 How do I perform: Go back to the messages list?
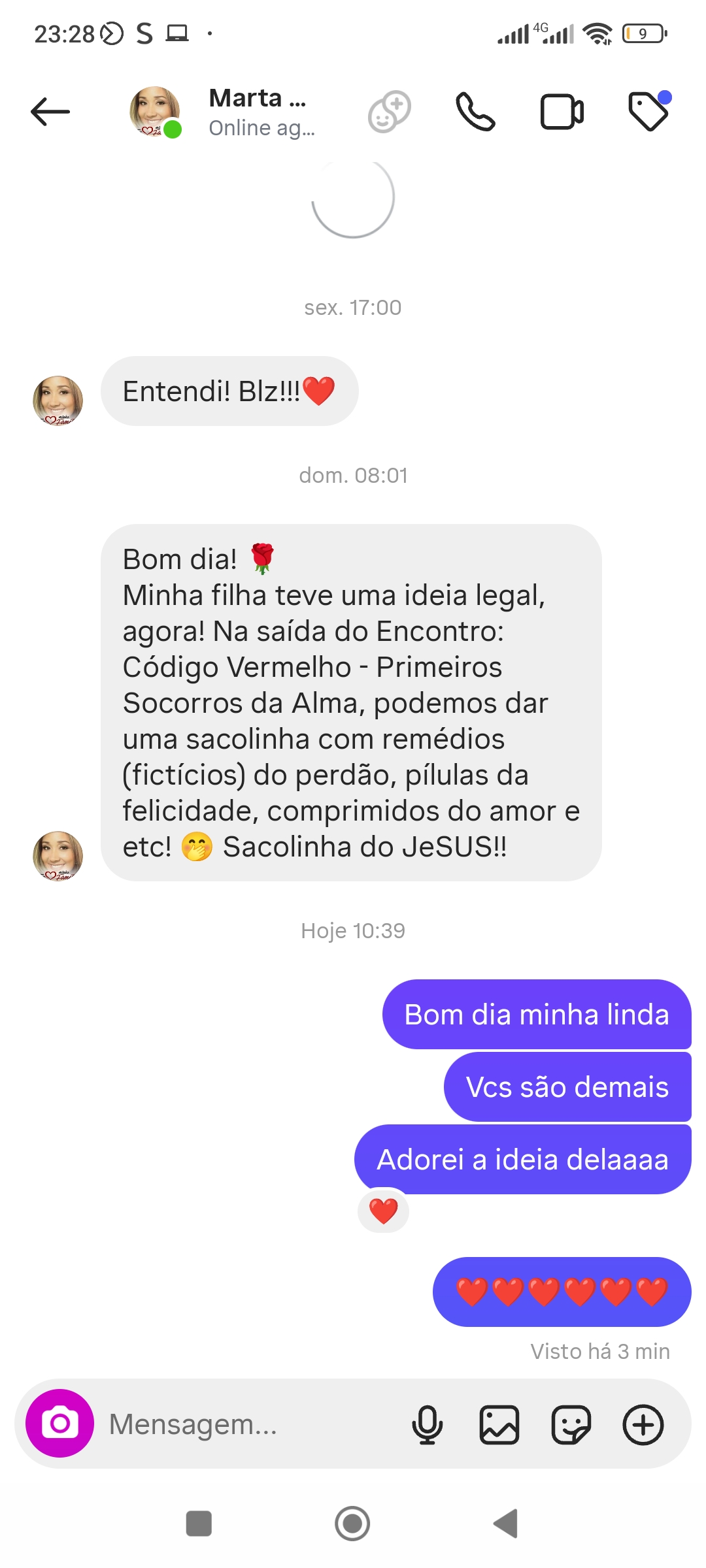click(x=50, y=112)
